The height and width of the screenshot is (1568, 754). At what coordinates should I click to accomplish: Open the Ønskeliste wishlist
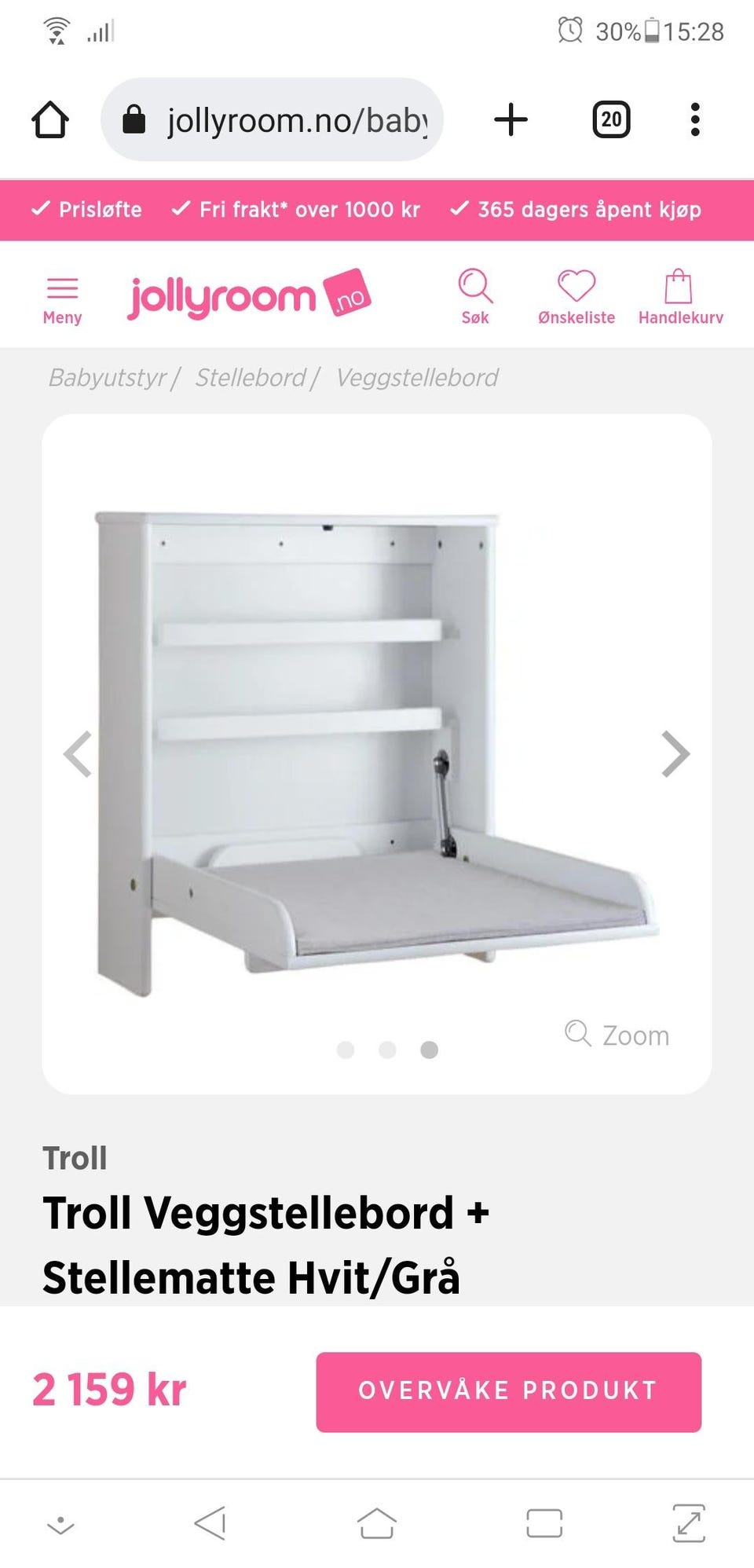coord(576,296)
